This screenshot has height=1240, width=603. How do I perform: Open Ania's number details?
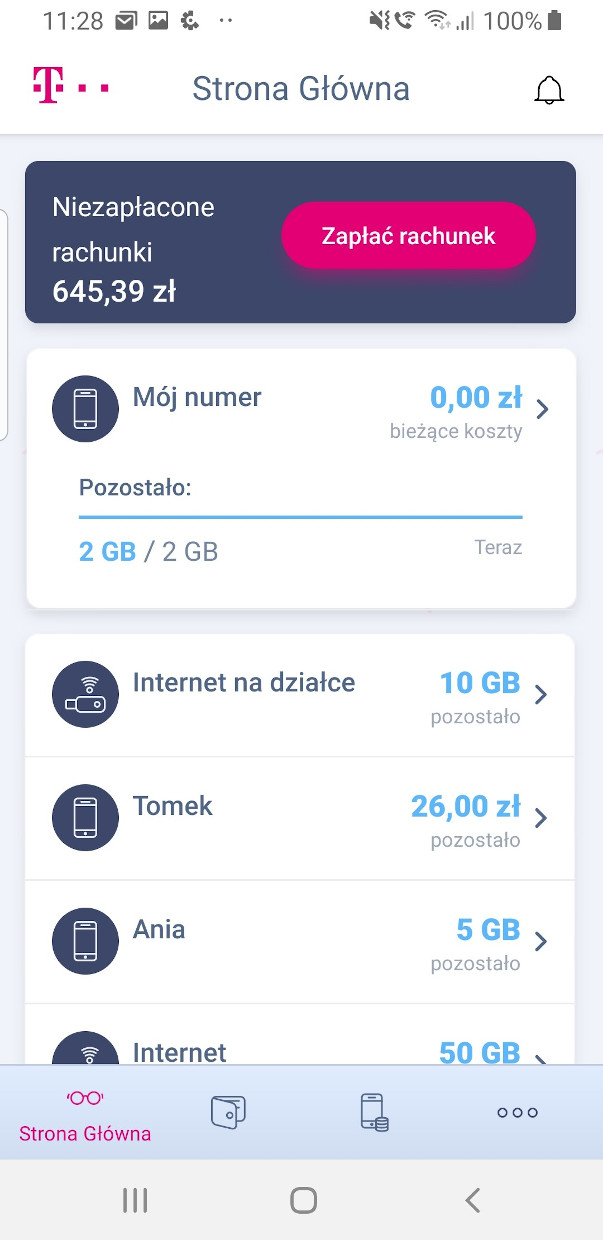(300, 941)
